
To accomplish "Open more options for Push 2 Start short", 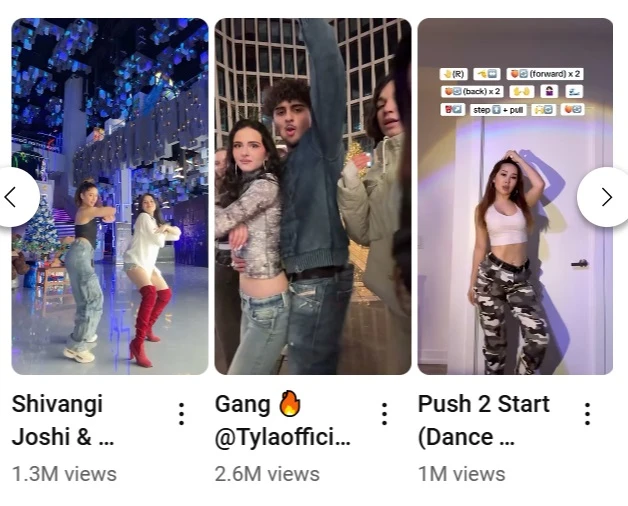I will pos(587,413).
